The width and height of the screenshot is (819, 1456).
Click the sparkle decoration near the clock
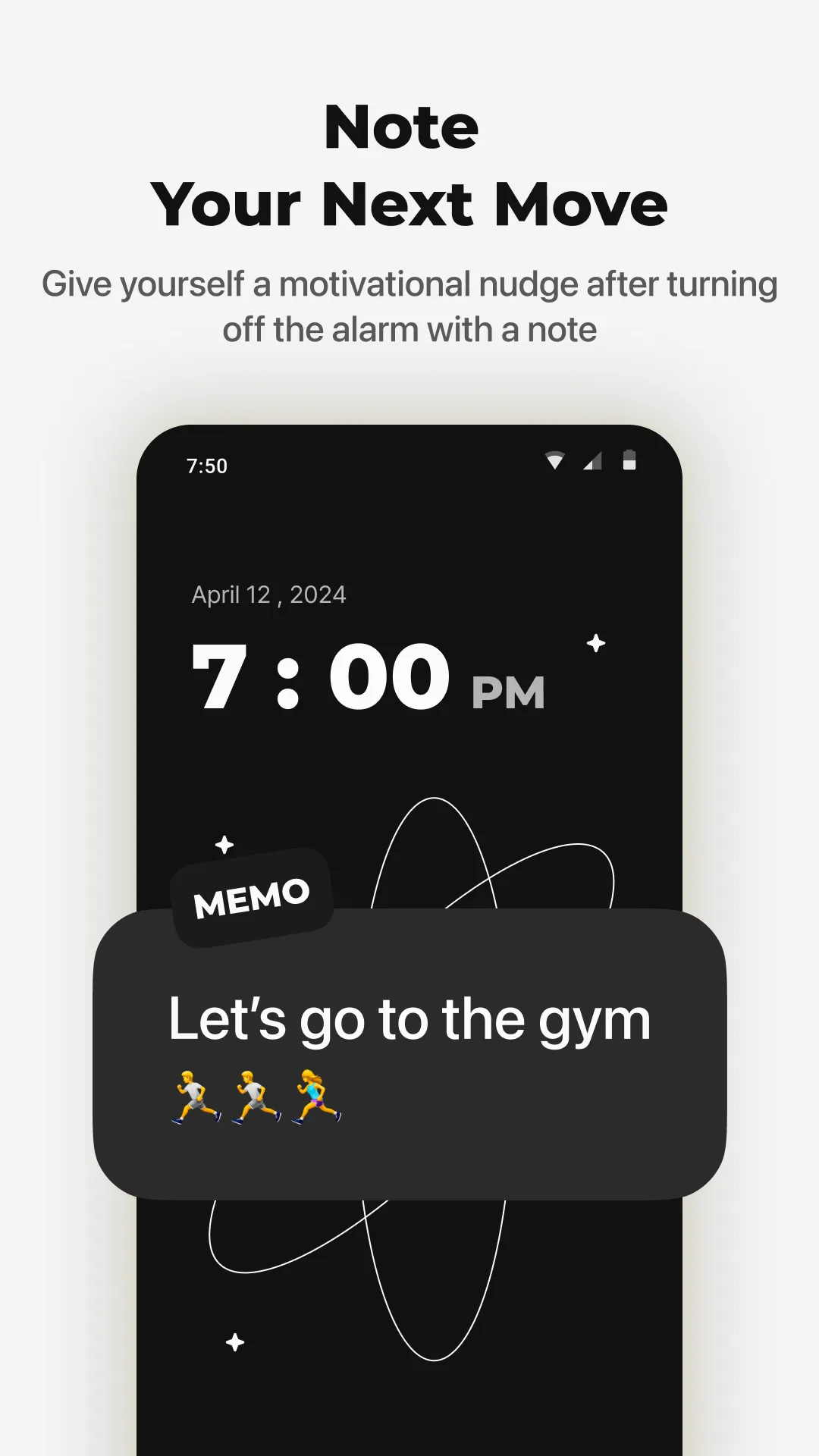(597, 644)
